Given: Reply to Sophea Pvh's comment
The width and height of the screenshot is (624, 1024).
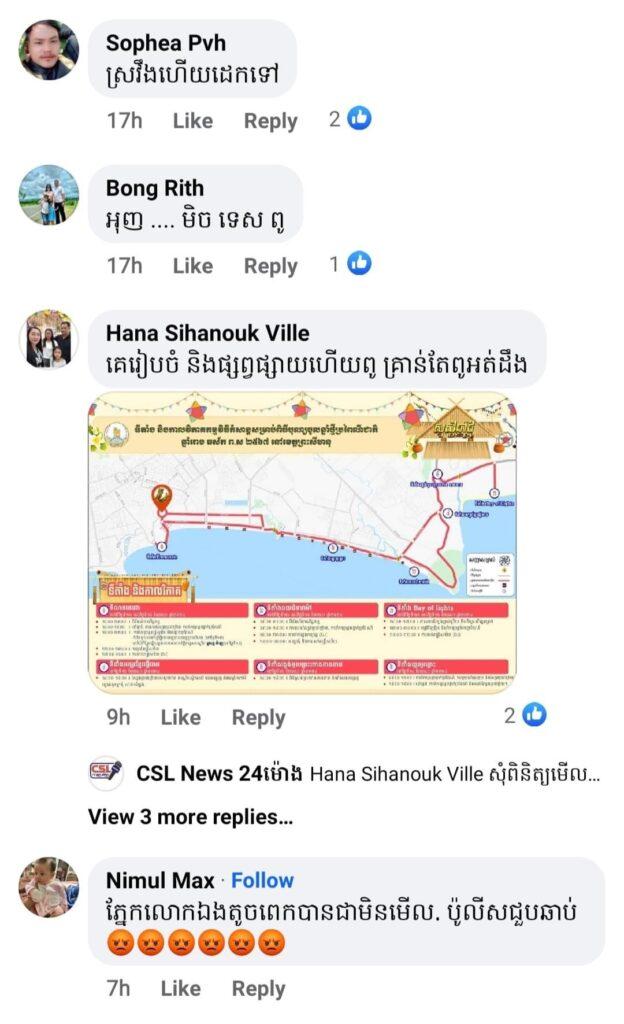Looking at the screenshot, I should (x=270, y=121).
